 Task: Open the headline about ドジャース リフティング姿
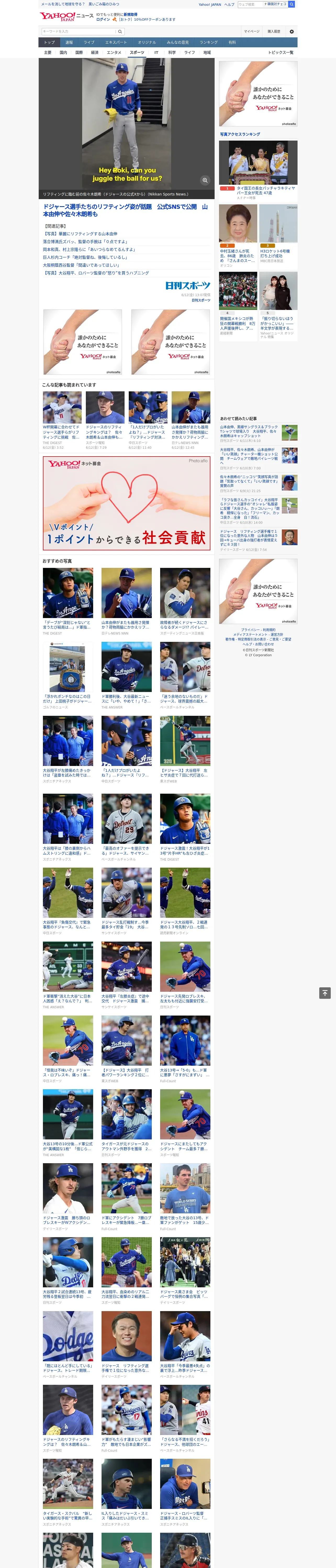click(x=125, y=211)
